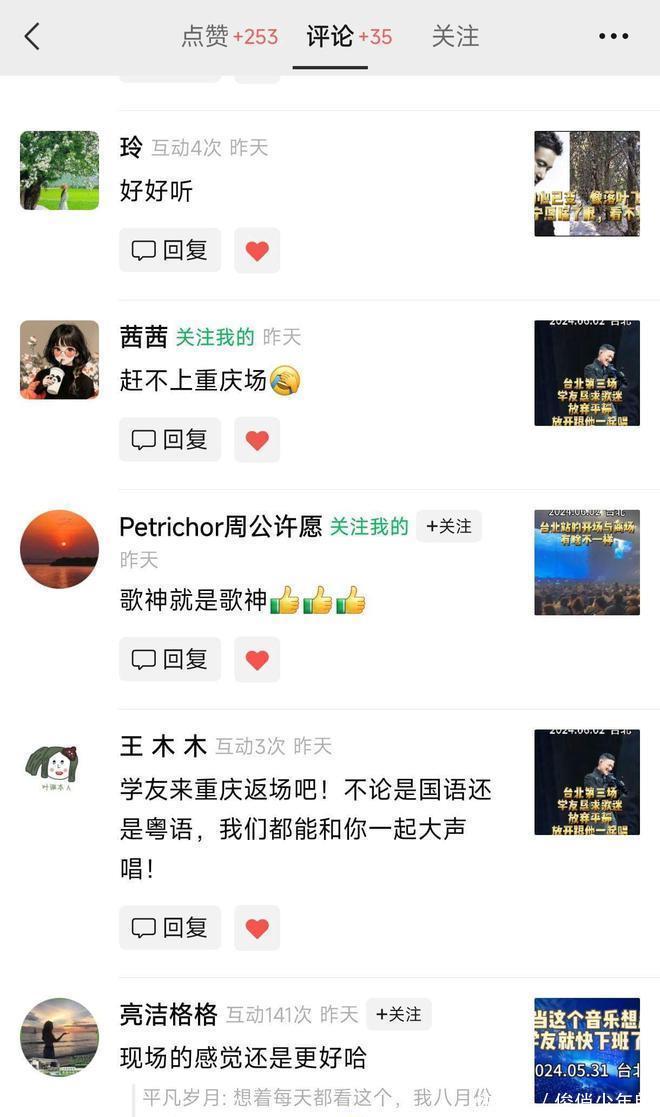Switch to the 点赞 tab

pyautogui.click(x=229, y=37)
